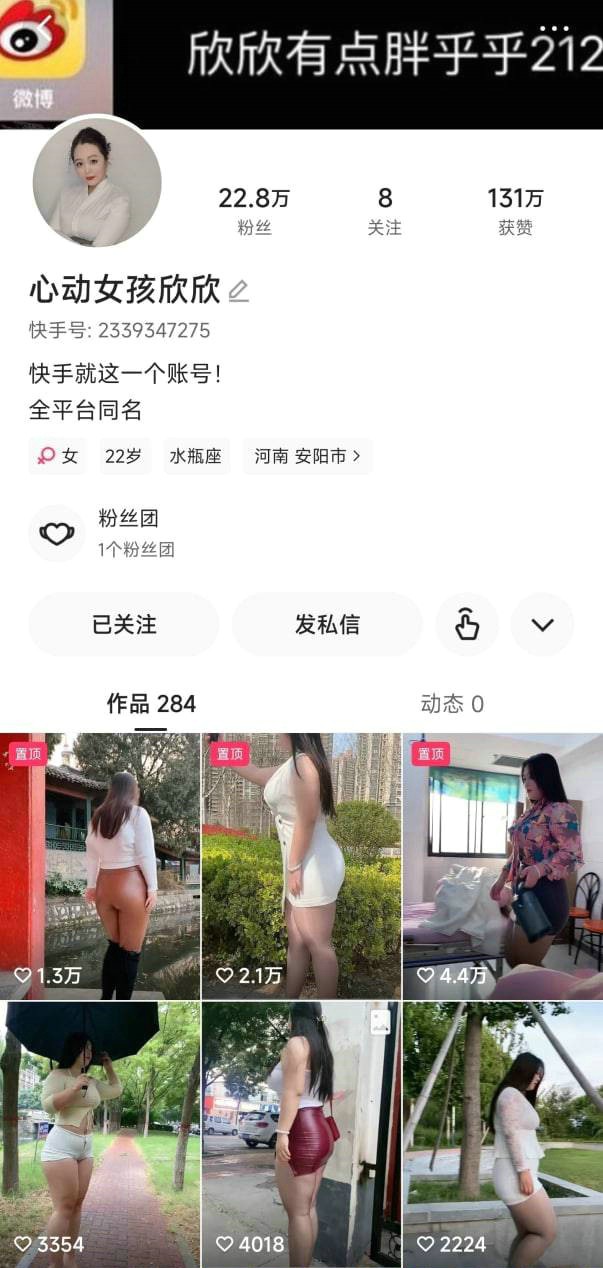Screen dimensions: 603x1268
Task: Switch to the 动态 0 tab
Action: click(x=451, y=704)
